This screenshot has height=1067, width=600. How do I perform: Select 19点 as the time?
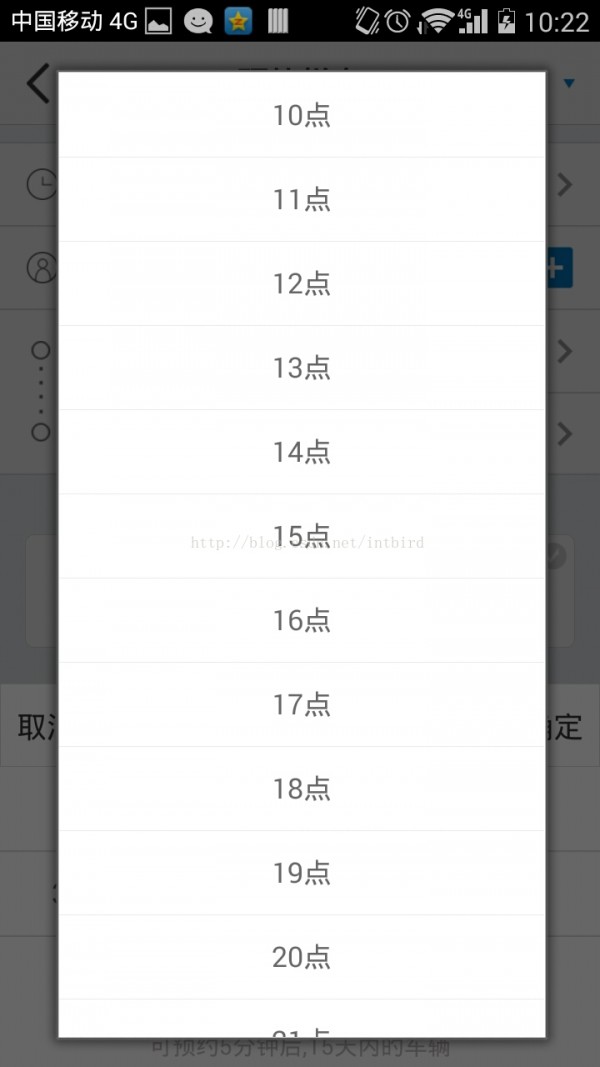pyautogui.click(x=301, y=873)
